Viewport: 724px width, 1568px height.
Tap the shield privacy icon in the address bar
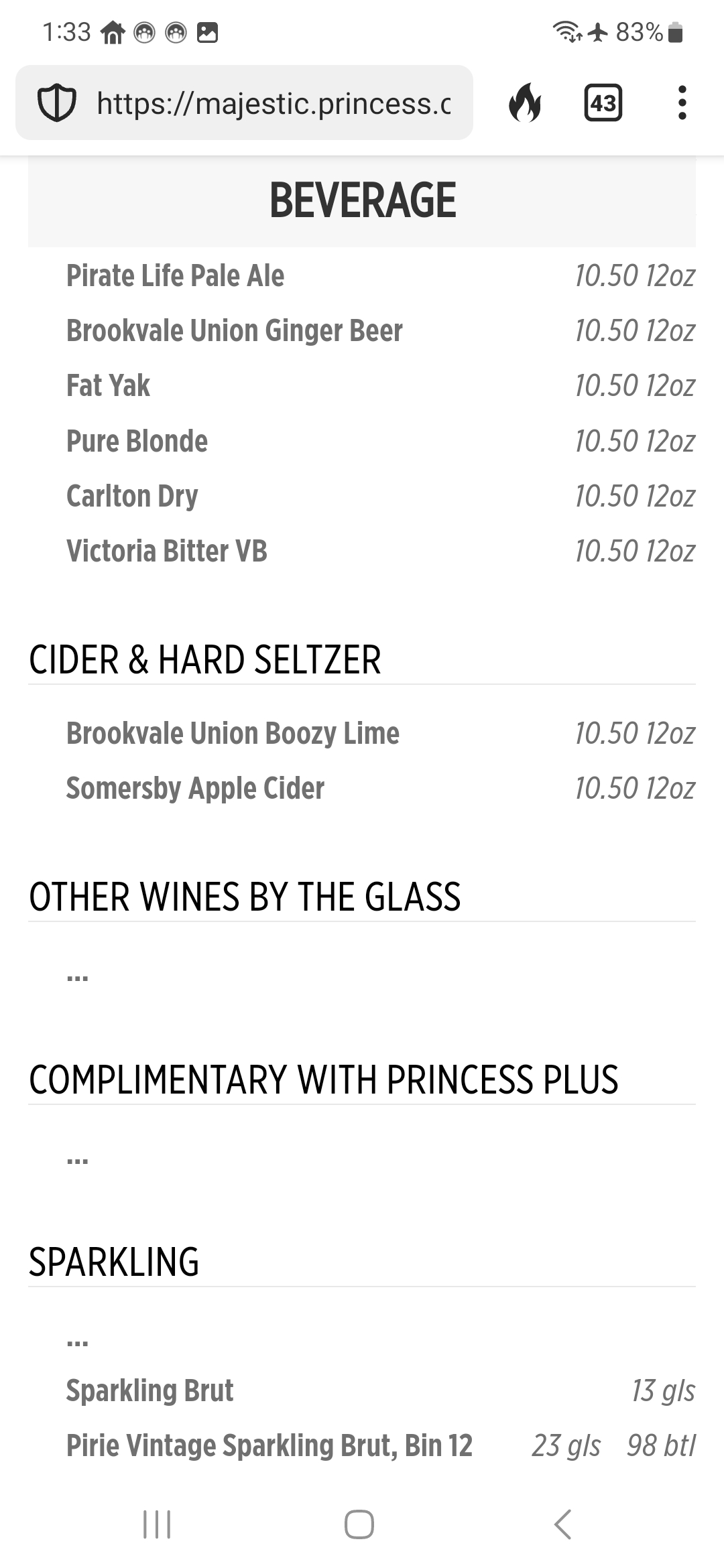coord(56,103)
